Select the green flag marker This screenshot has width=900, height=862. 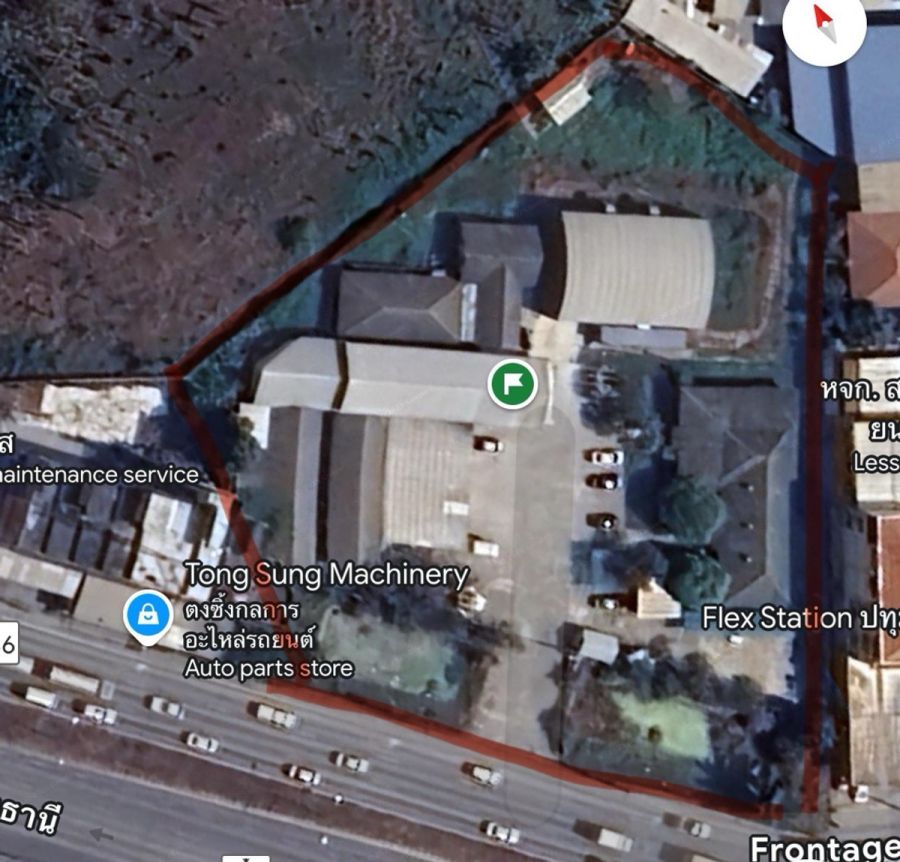click(x=512, y=384)
